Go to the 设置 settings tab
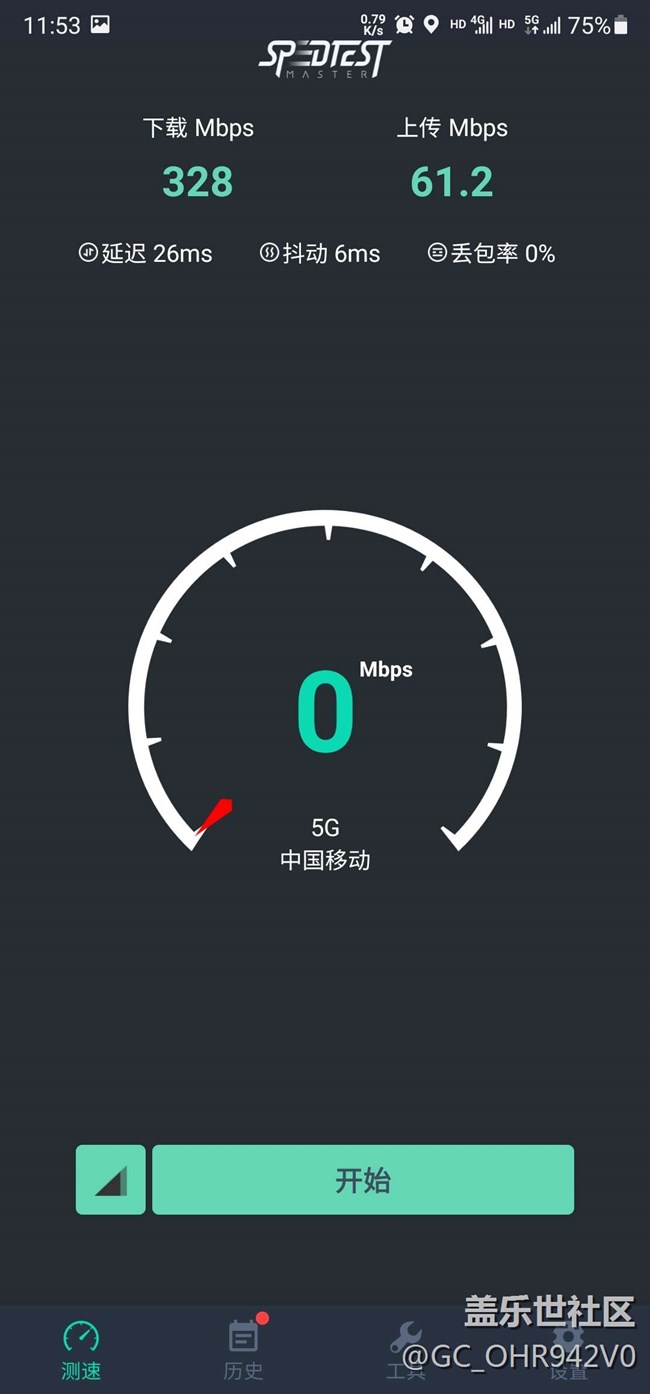This screenshot has height=1394, width=650. coord(568,1350)
